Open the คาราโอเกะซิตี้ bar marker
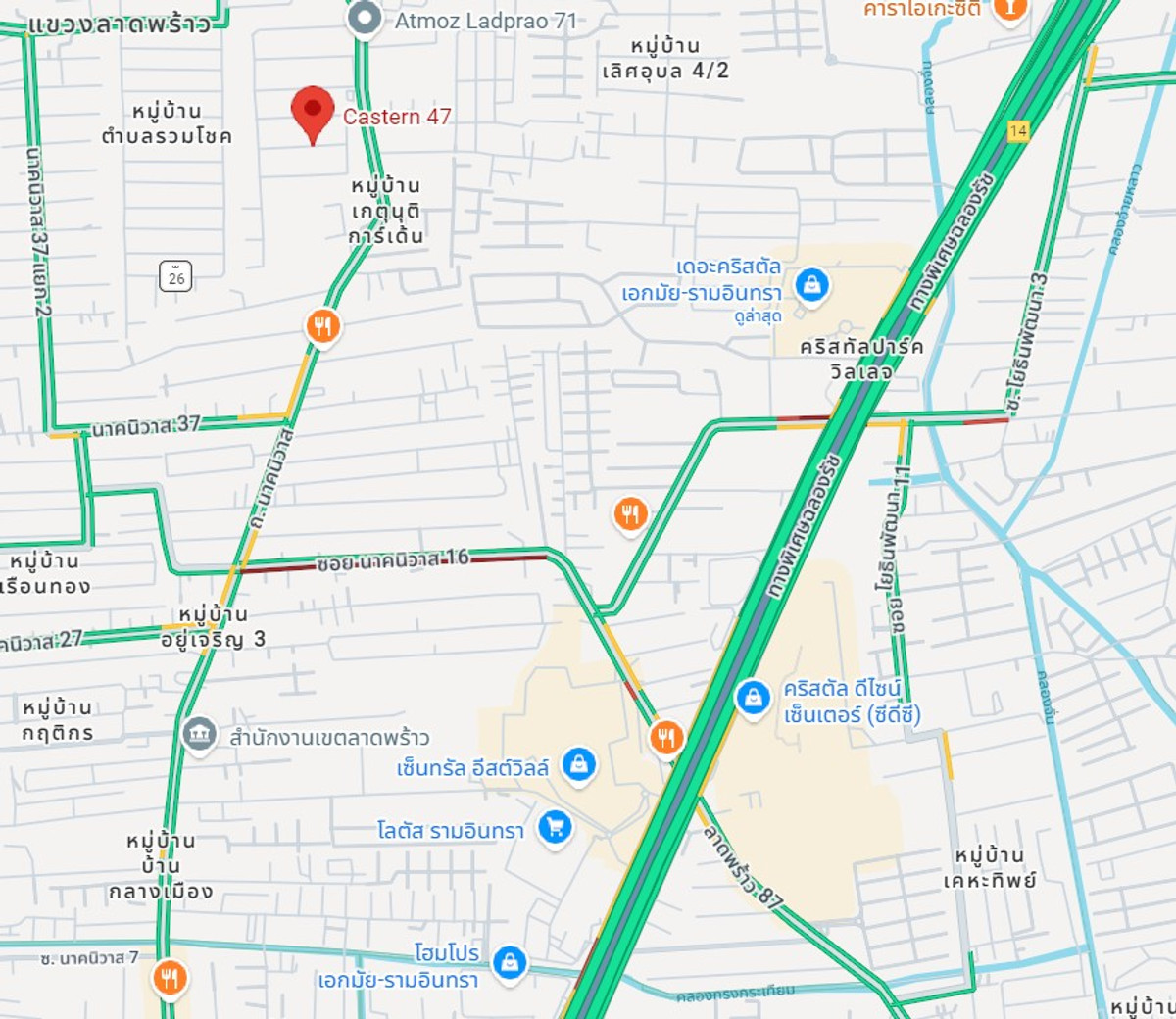Screen dimensions: 1176x1019 tap(1008, 8)
